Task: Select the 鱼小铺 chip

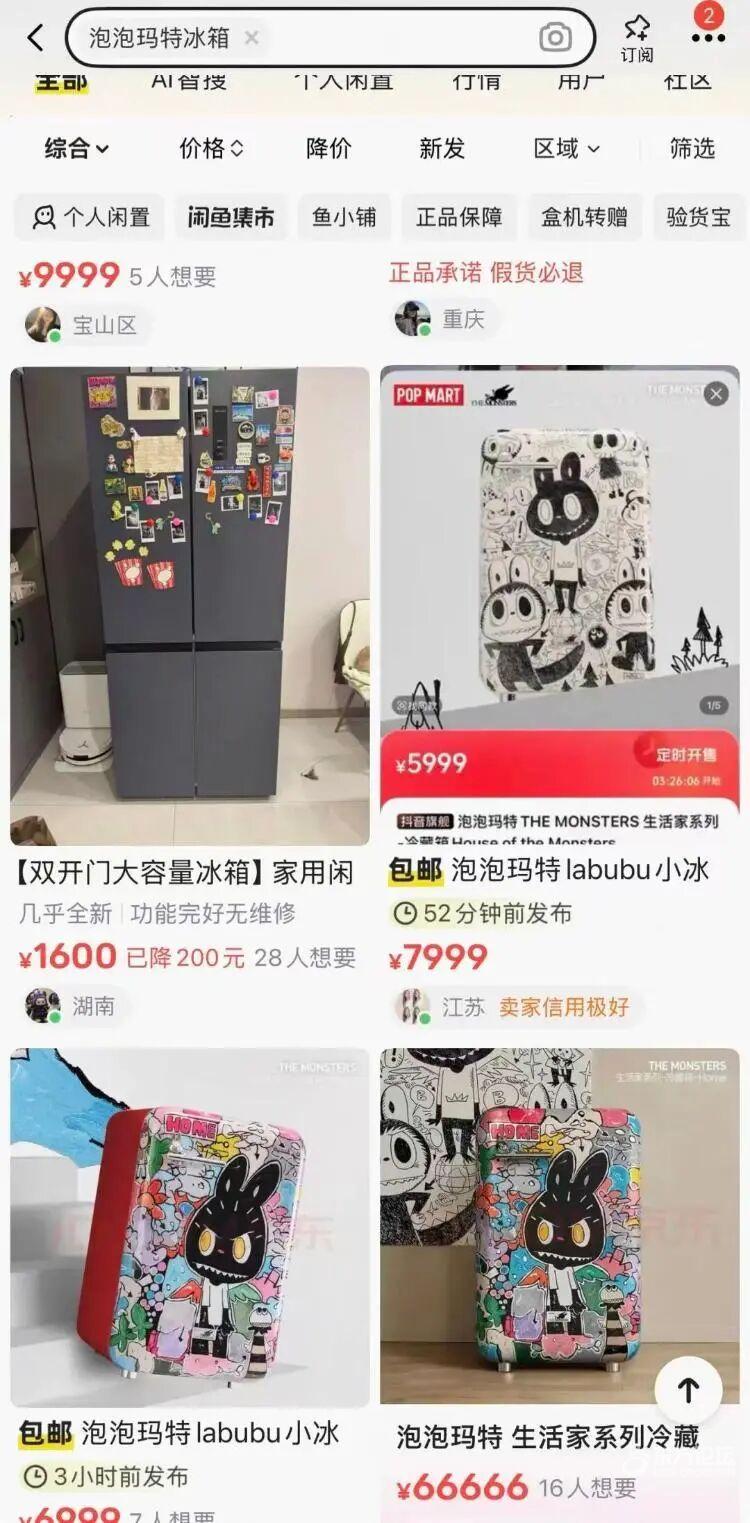Action: pos(344,217)
